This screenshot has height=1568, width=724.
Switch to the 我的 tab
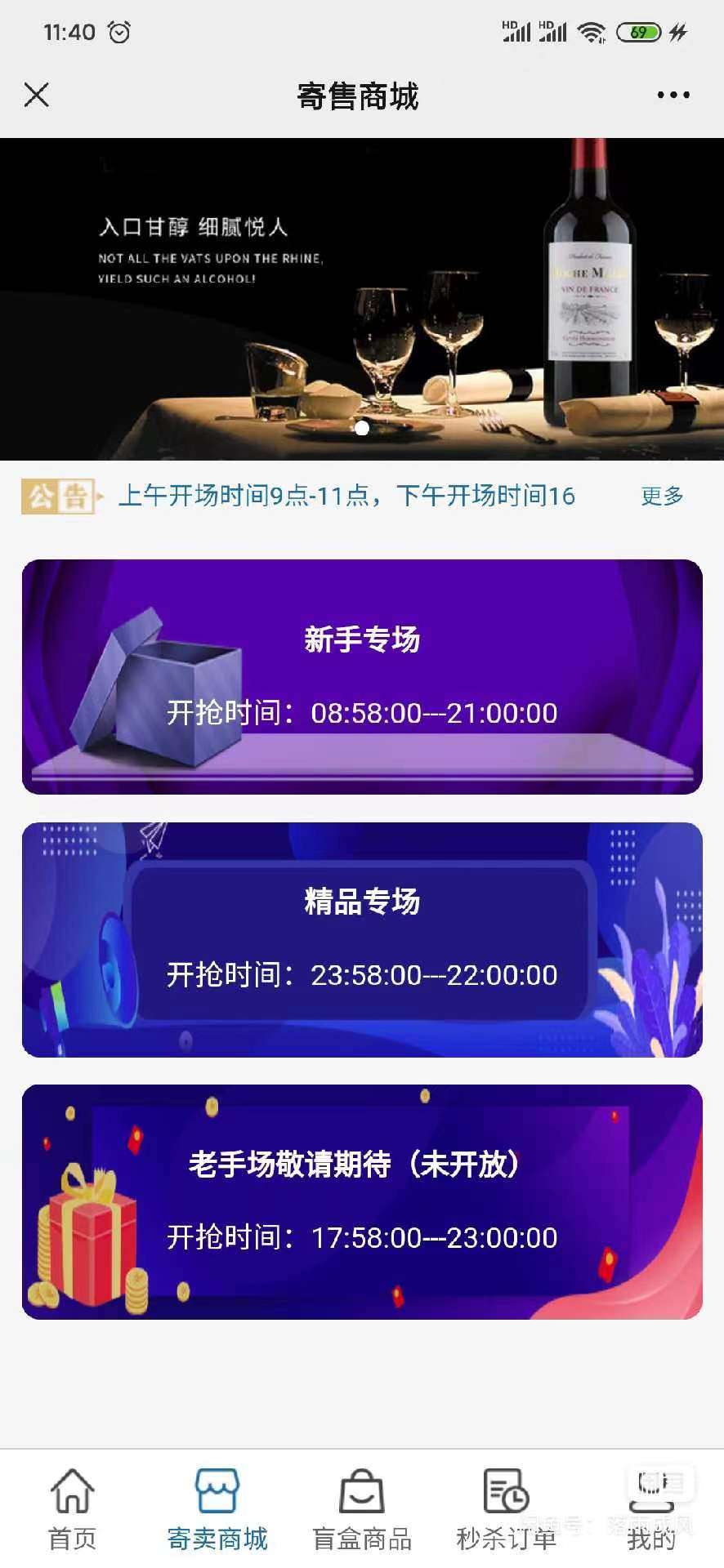pos(651,1510)
